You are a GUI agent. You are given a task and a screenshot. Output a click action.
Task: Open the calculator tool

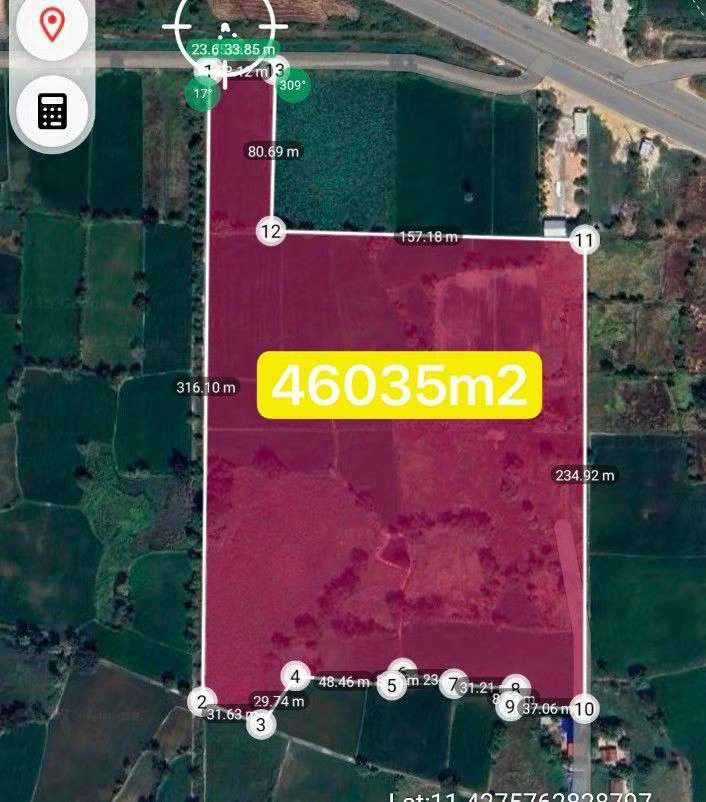[50, 110]
